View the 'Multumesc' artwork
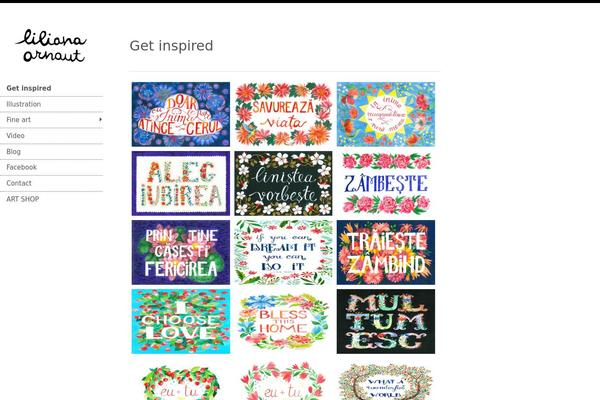 (385, 321)
